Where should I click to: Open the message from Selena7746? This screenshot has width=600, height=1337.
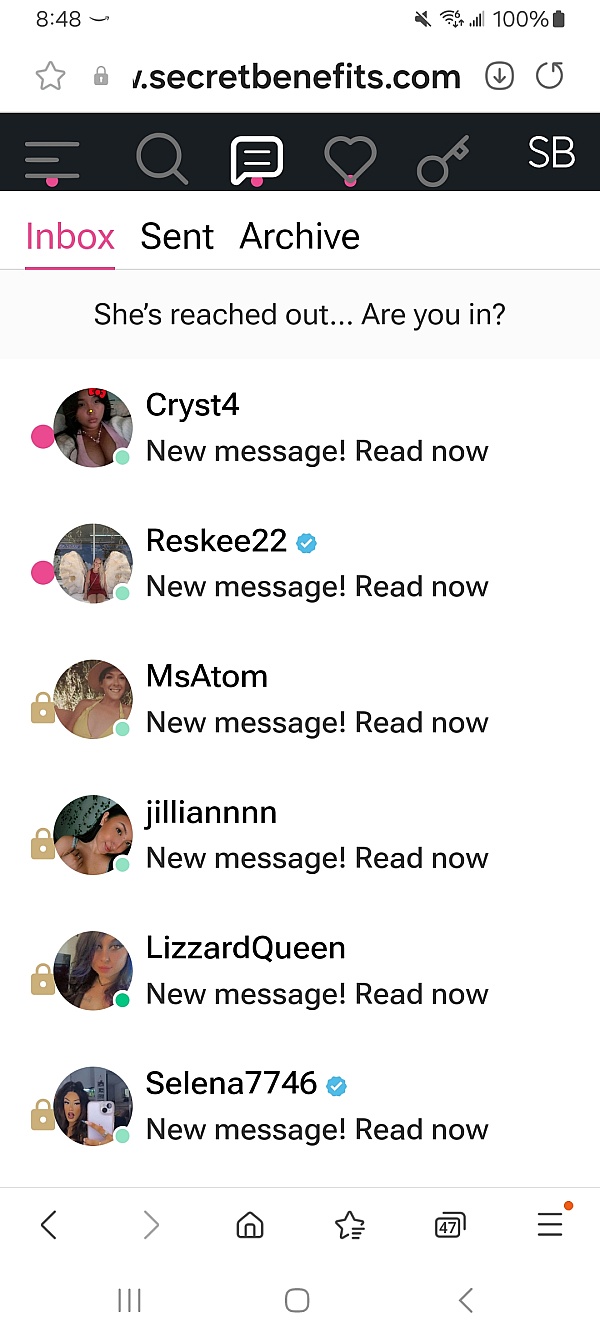click(x=300, y=1106)
